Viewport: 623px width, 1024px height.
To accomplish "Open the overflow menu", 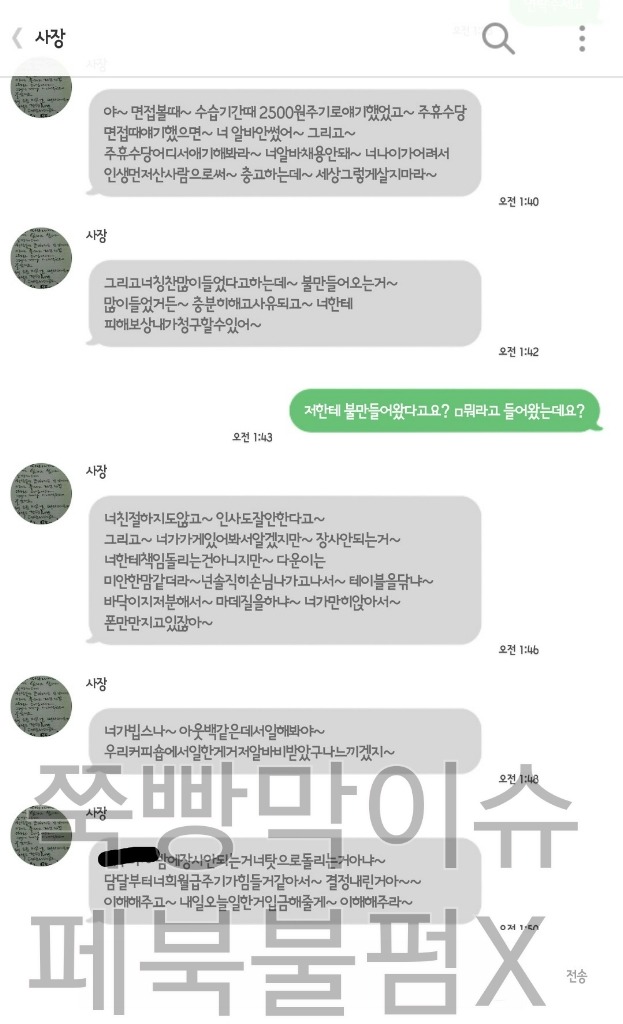I will point(582,39).
